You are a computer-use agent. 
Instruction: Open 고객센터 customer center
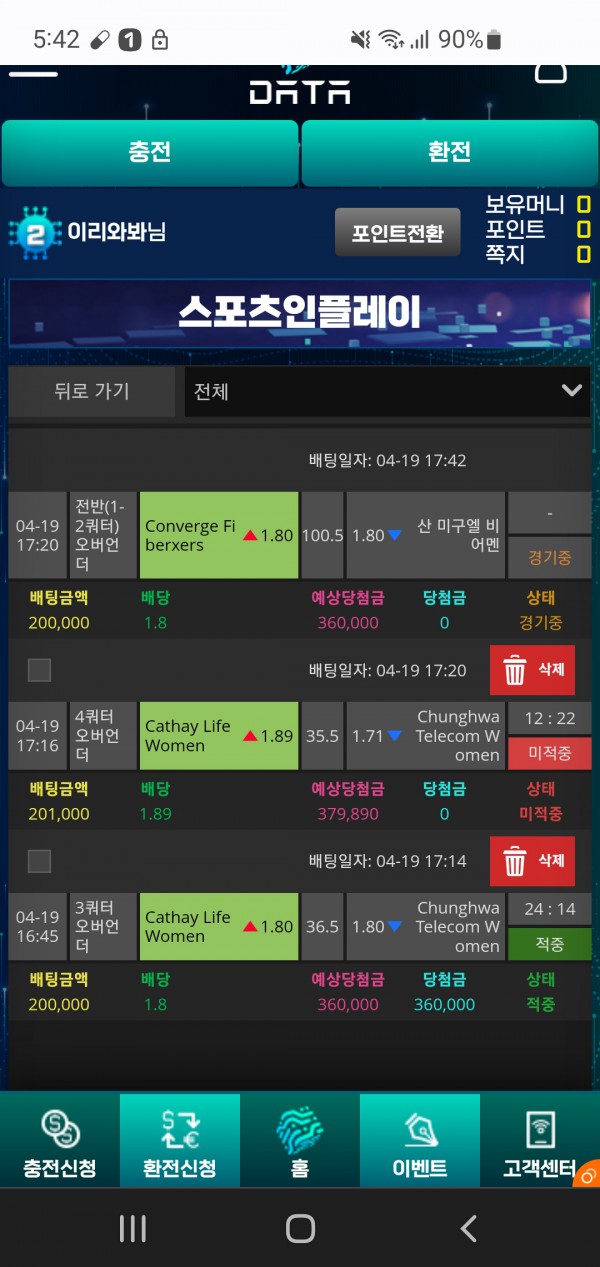pos(540,1142)
